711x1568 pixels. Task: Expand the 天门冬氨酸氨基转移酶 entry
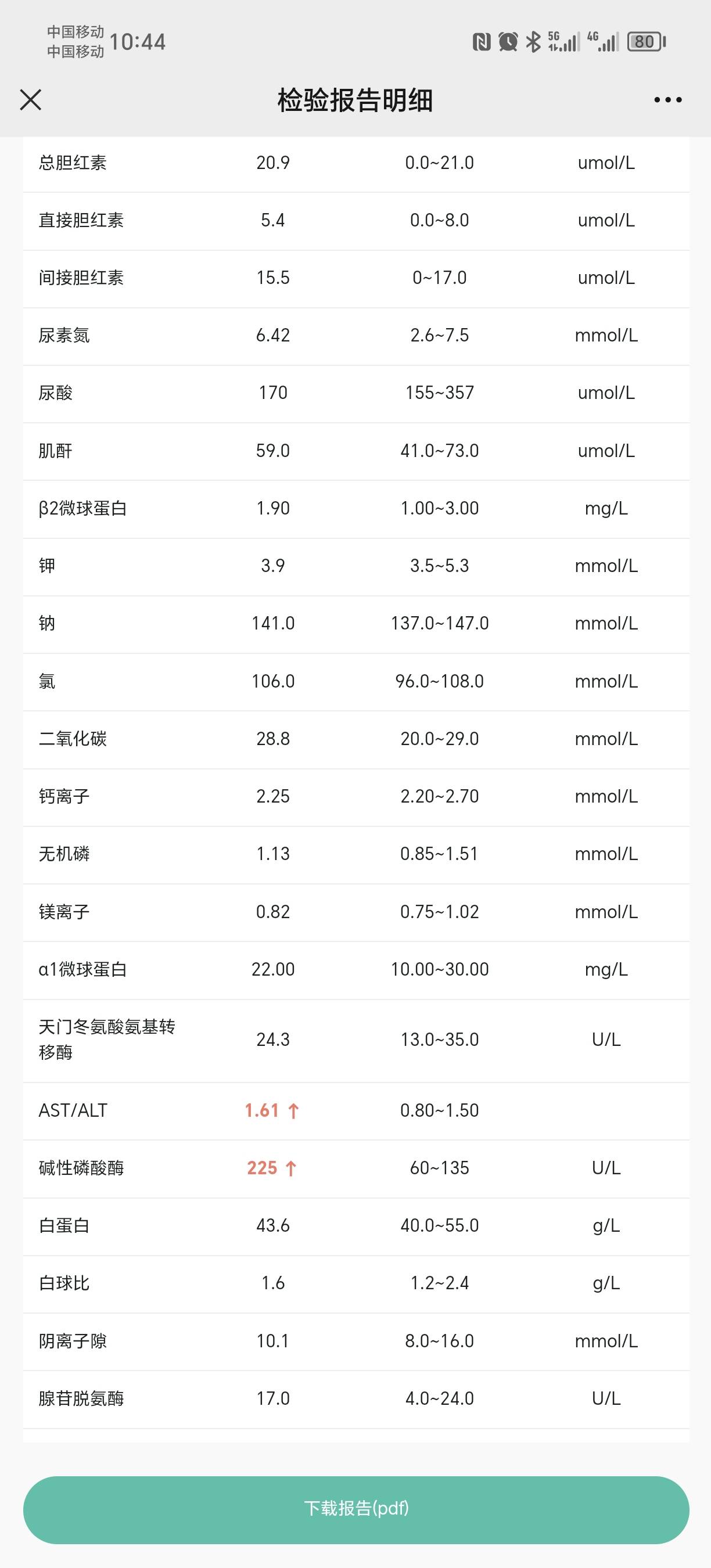[355, 1040]
